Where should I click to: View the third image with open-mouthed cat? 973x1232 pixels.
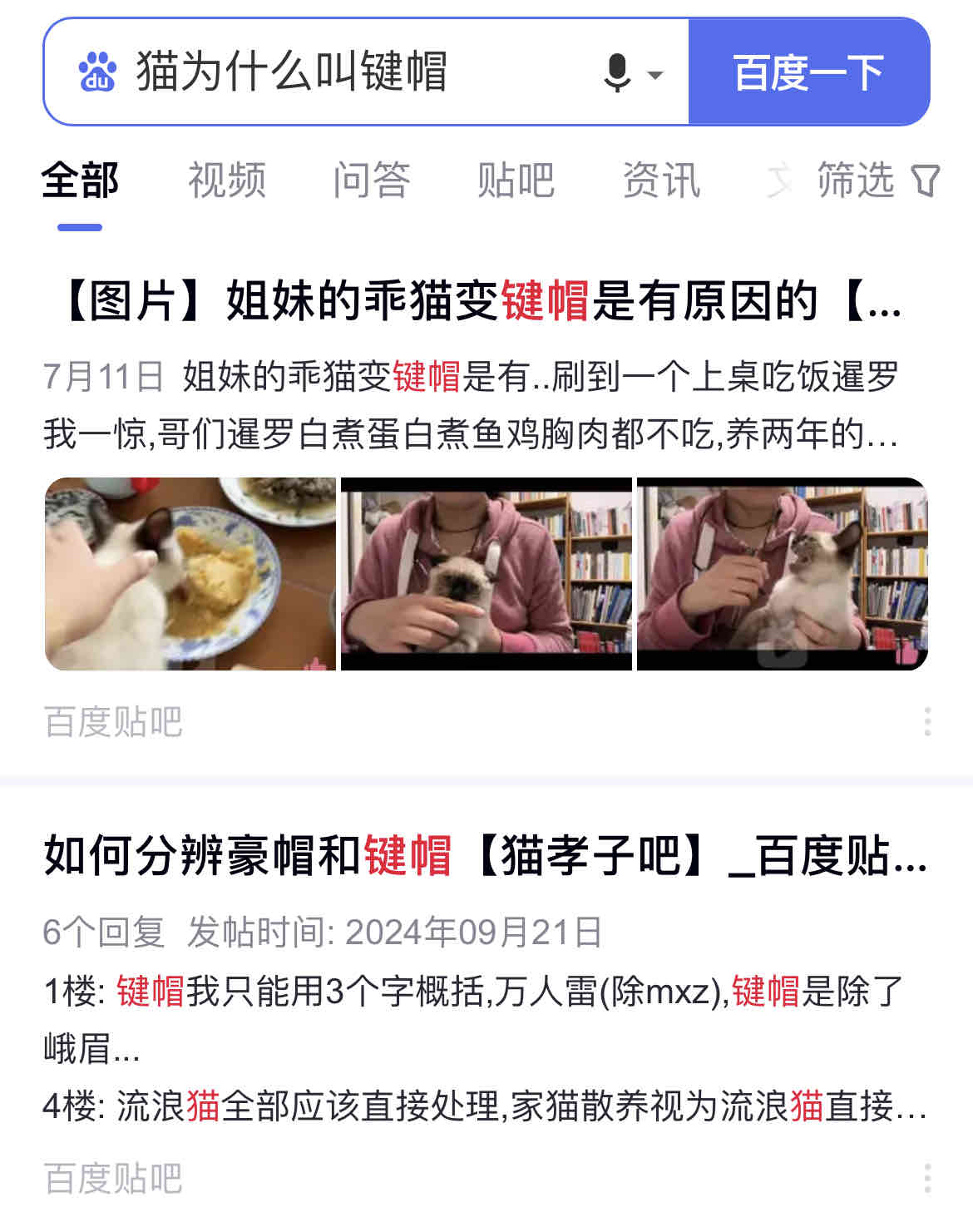pyautogui.click(x=782, y=574)
